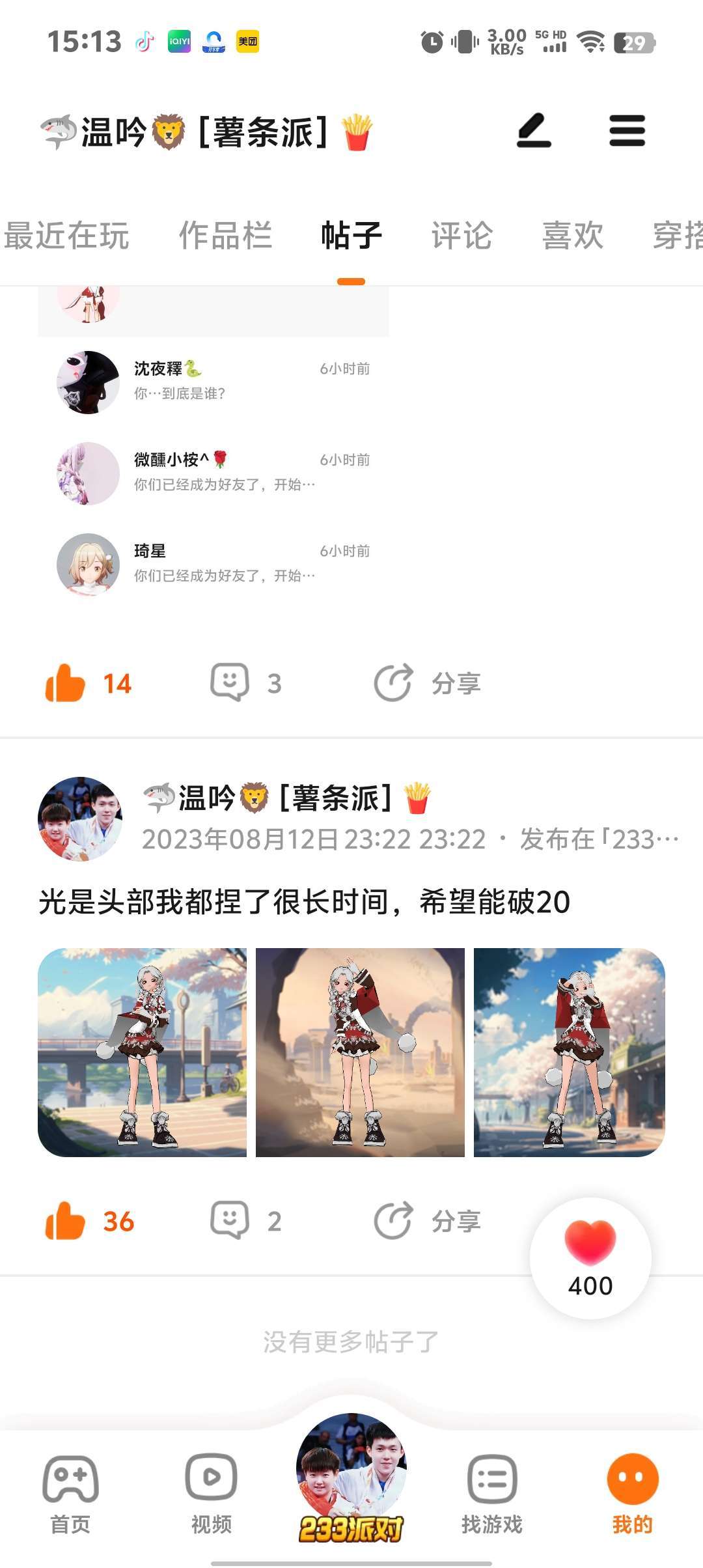Switch to the 喜欢 tab
Screen dimensions: 703x1568
coord(573,235)
